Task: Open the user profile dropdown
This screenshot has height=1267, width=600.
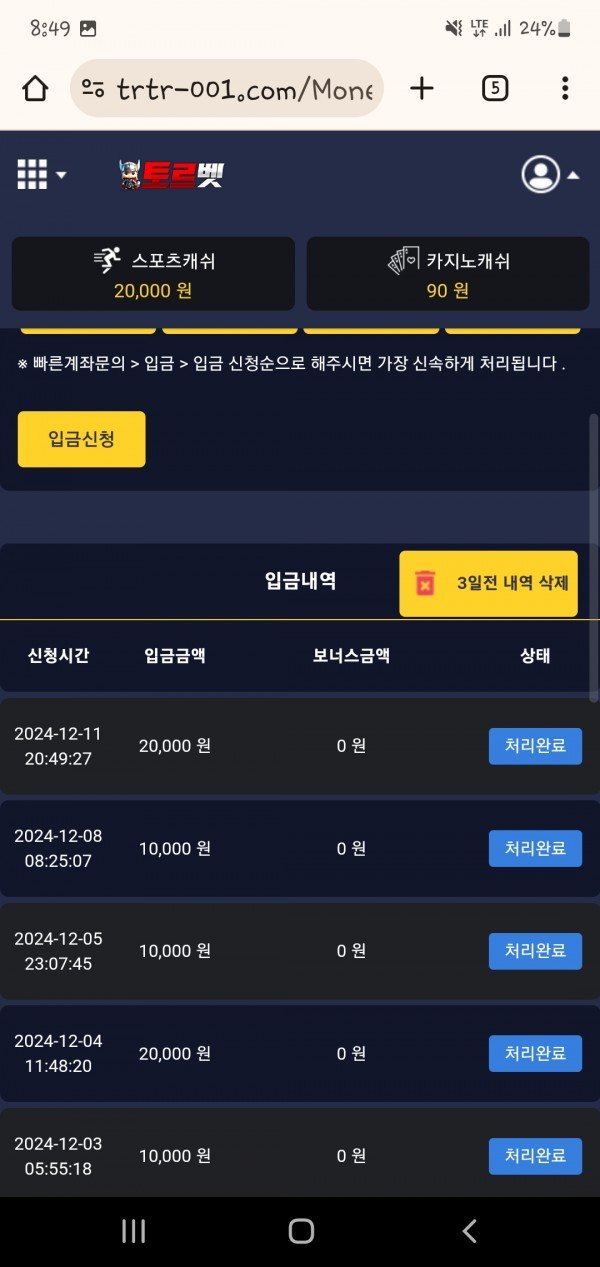Action: [549, 174]
